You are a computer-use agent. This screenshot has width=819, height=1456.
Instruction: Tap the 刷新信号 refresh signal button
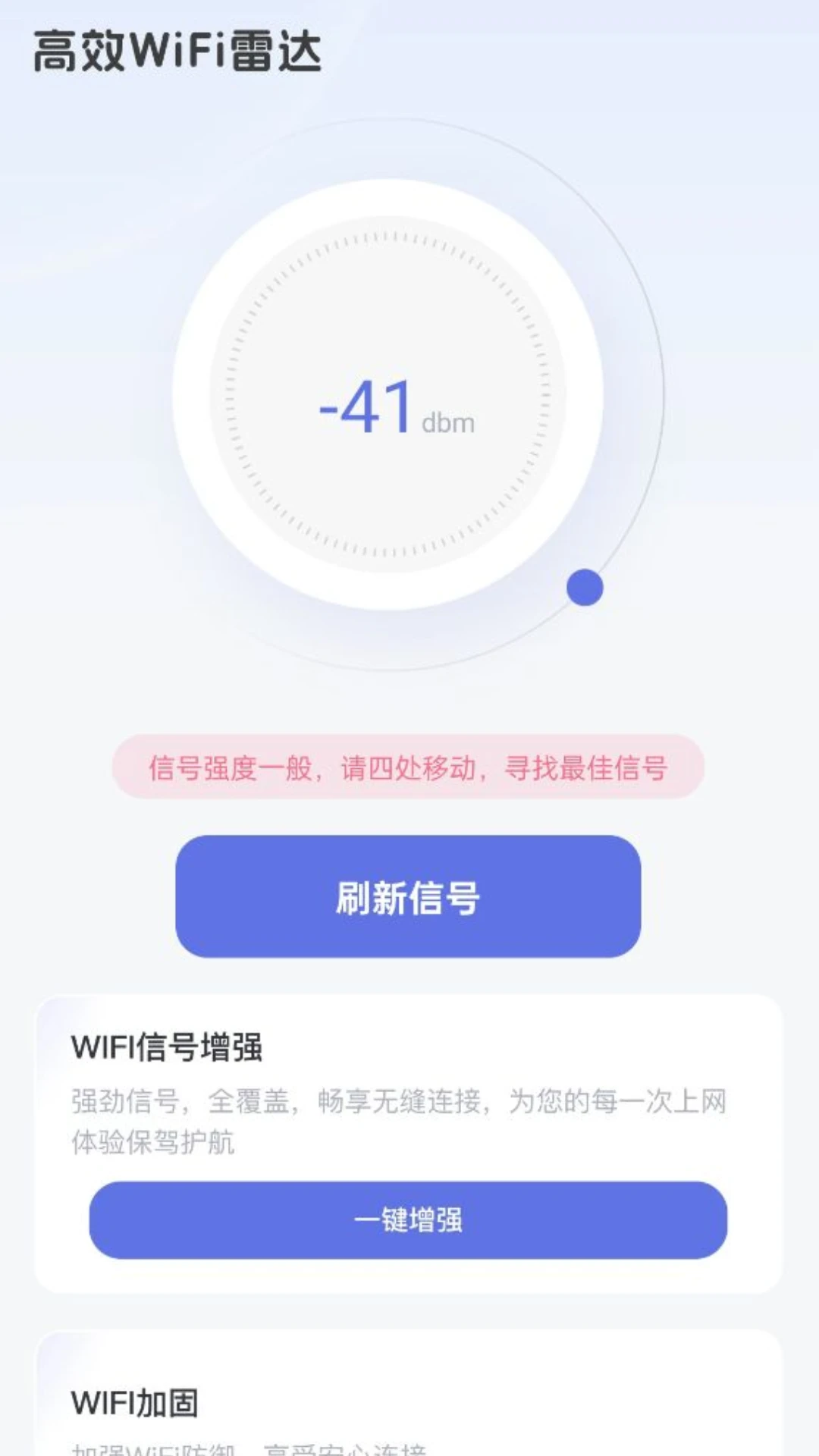(x=408, y=897)
